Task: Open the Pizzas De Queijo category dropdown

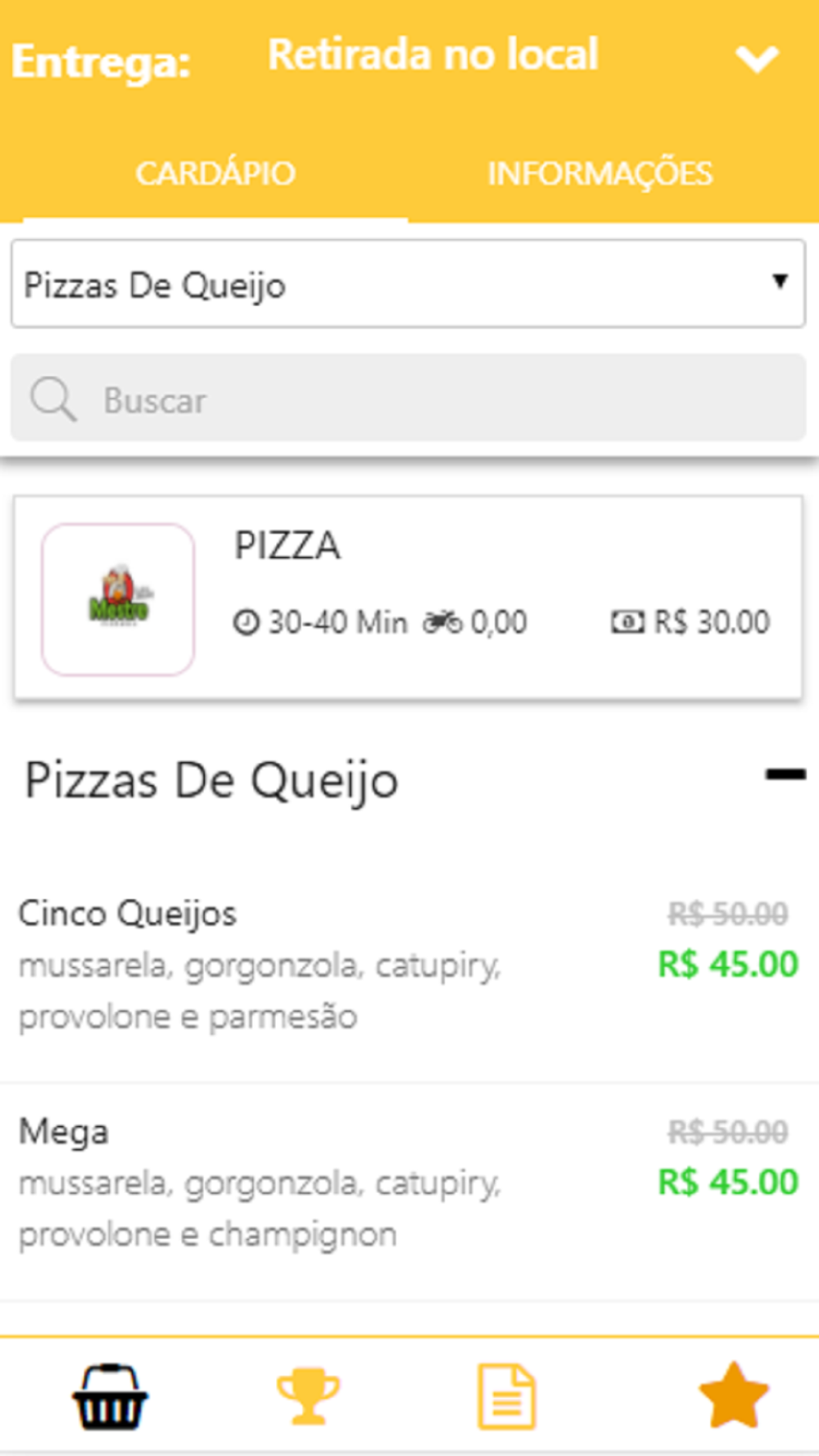Action: 408,284
